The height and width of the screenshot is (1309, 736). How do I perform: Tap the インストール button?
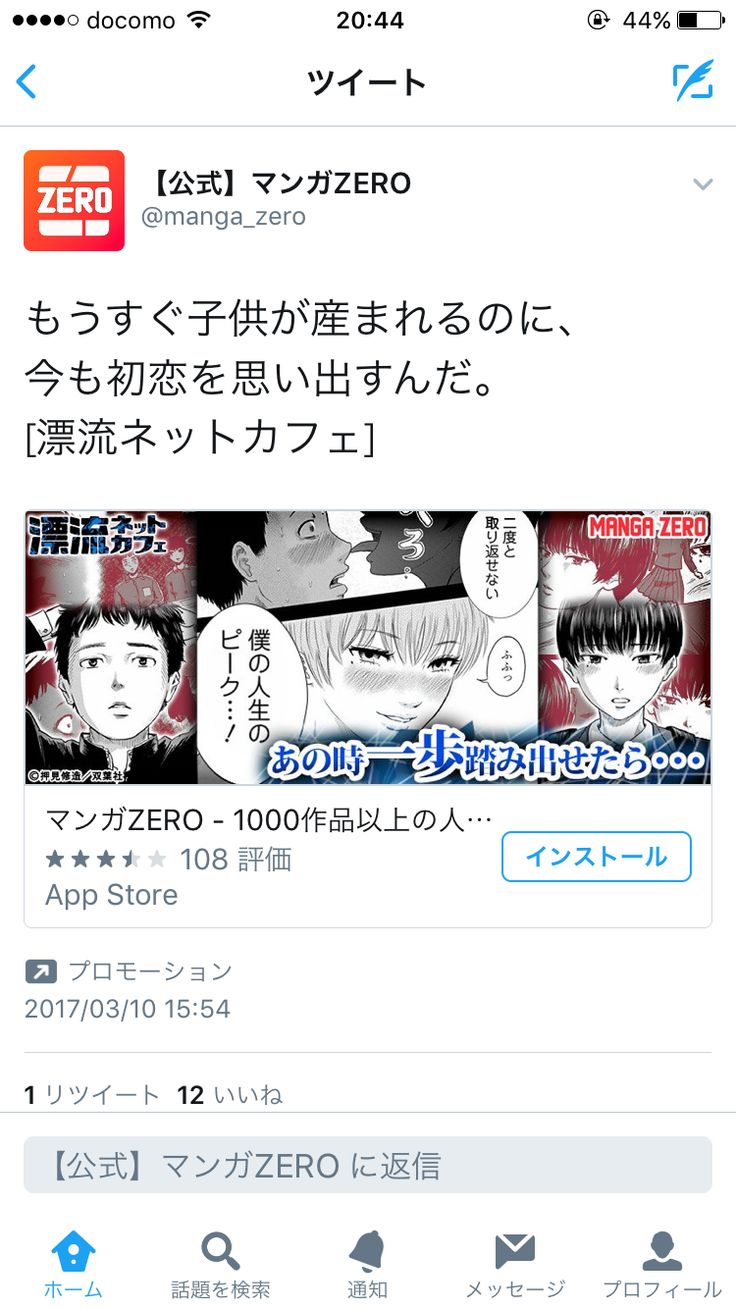596,857
